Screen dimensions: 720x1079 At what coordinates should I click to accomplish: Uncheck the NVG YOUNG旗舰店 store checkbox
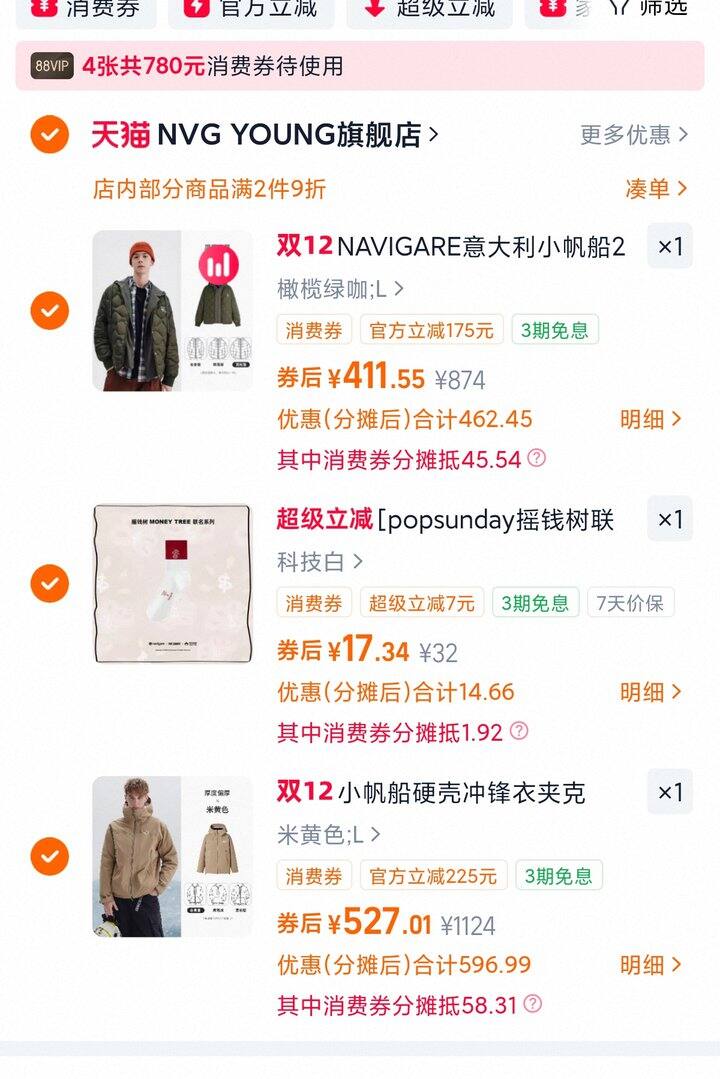49,134
